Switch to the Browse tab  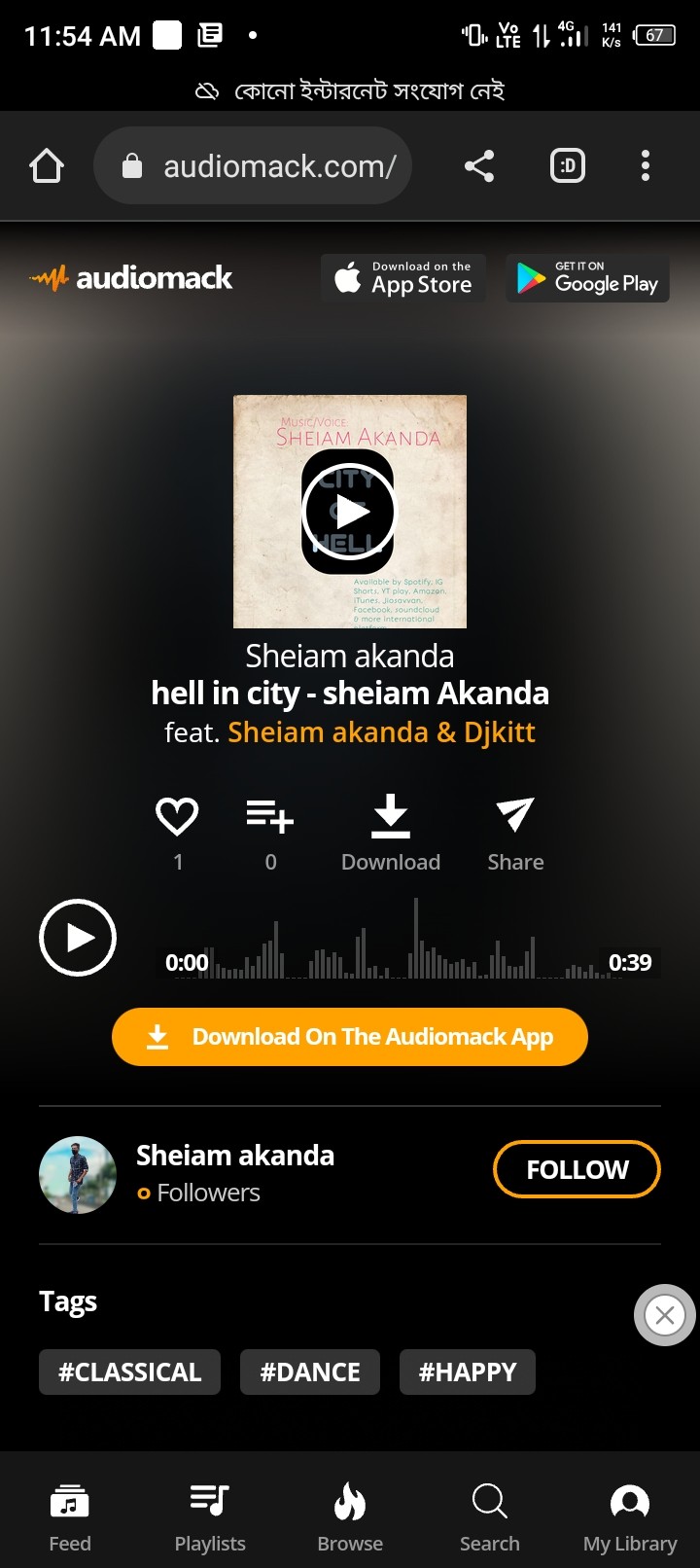pyautogui.click(x=350, y=1517)
